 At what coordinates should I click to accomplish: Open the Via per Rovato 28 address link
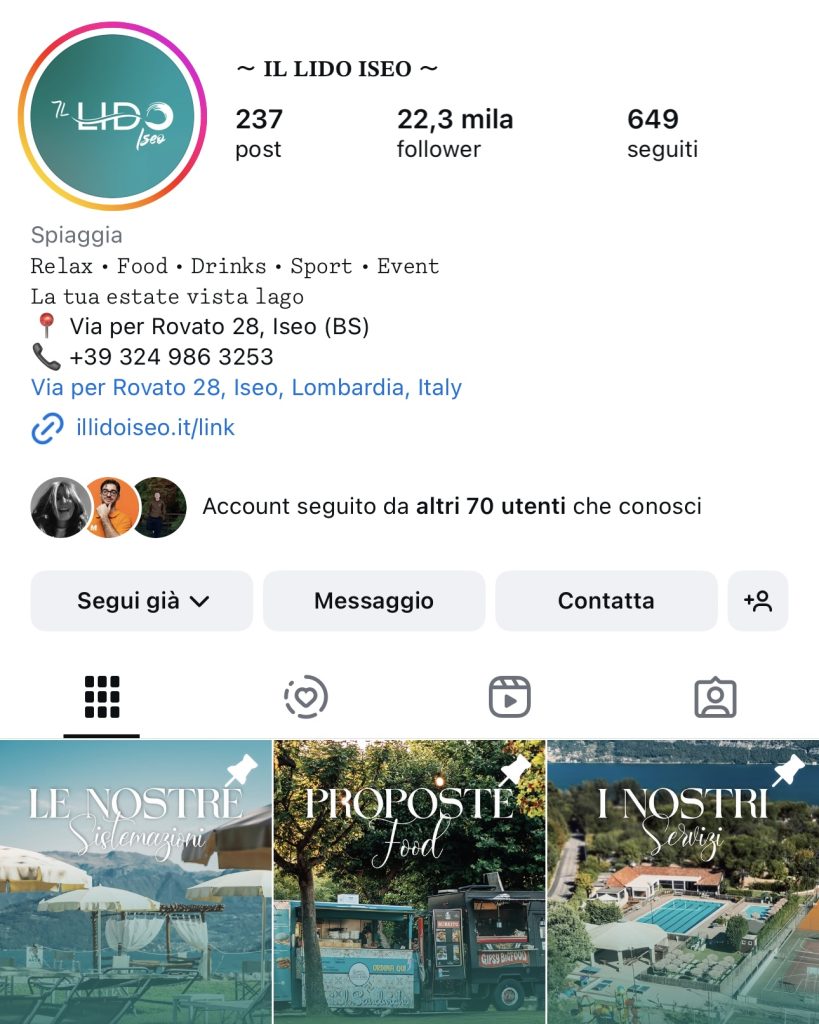246,388
